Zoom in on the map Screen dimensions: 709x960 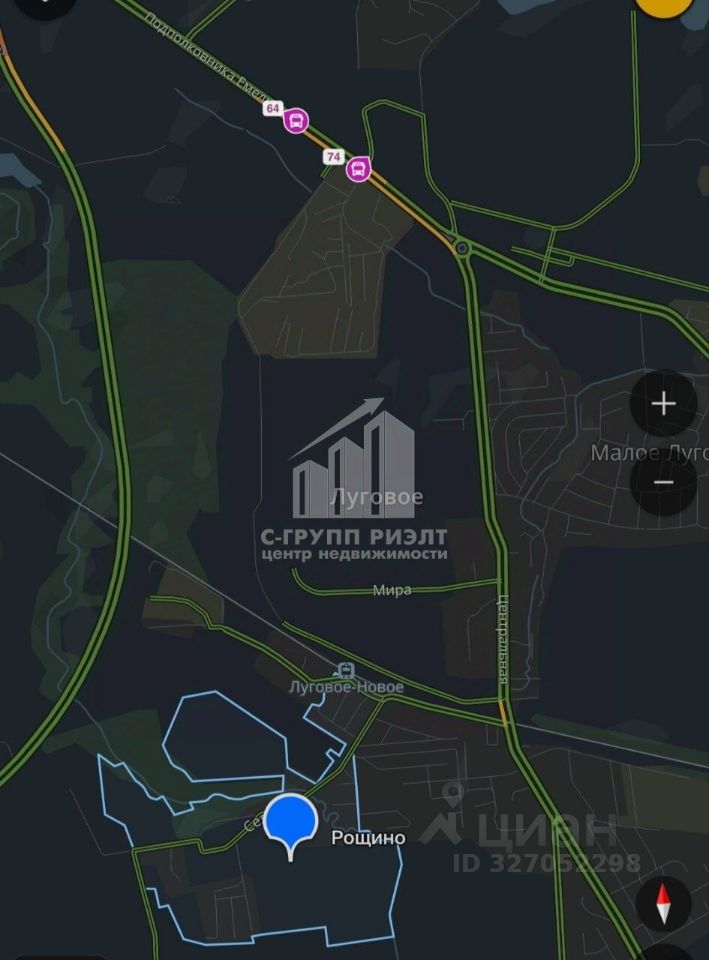664,404
